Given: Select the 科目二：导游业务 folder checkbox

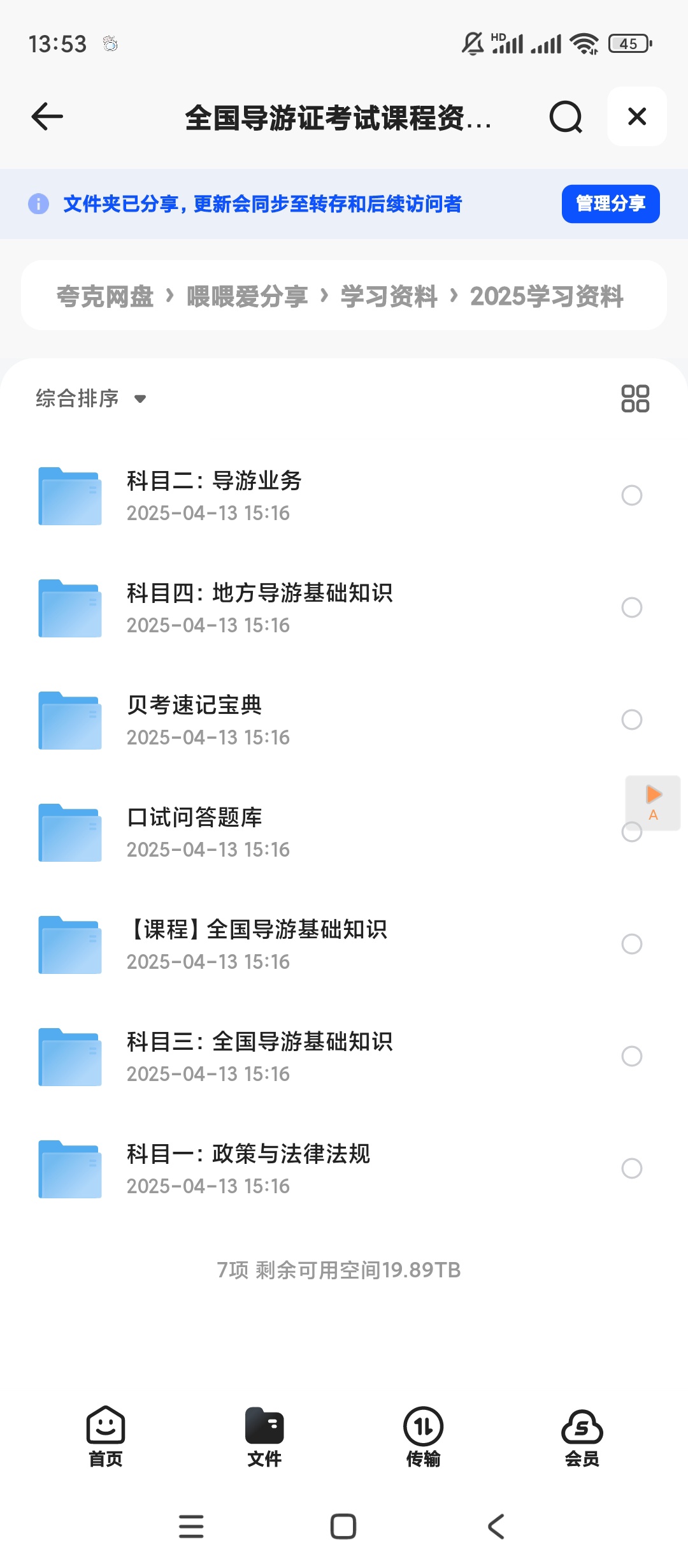Looking at the screenshot, I should coord(631,495).
